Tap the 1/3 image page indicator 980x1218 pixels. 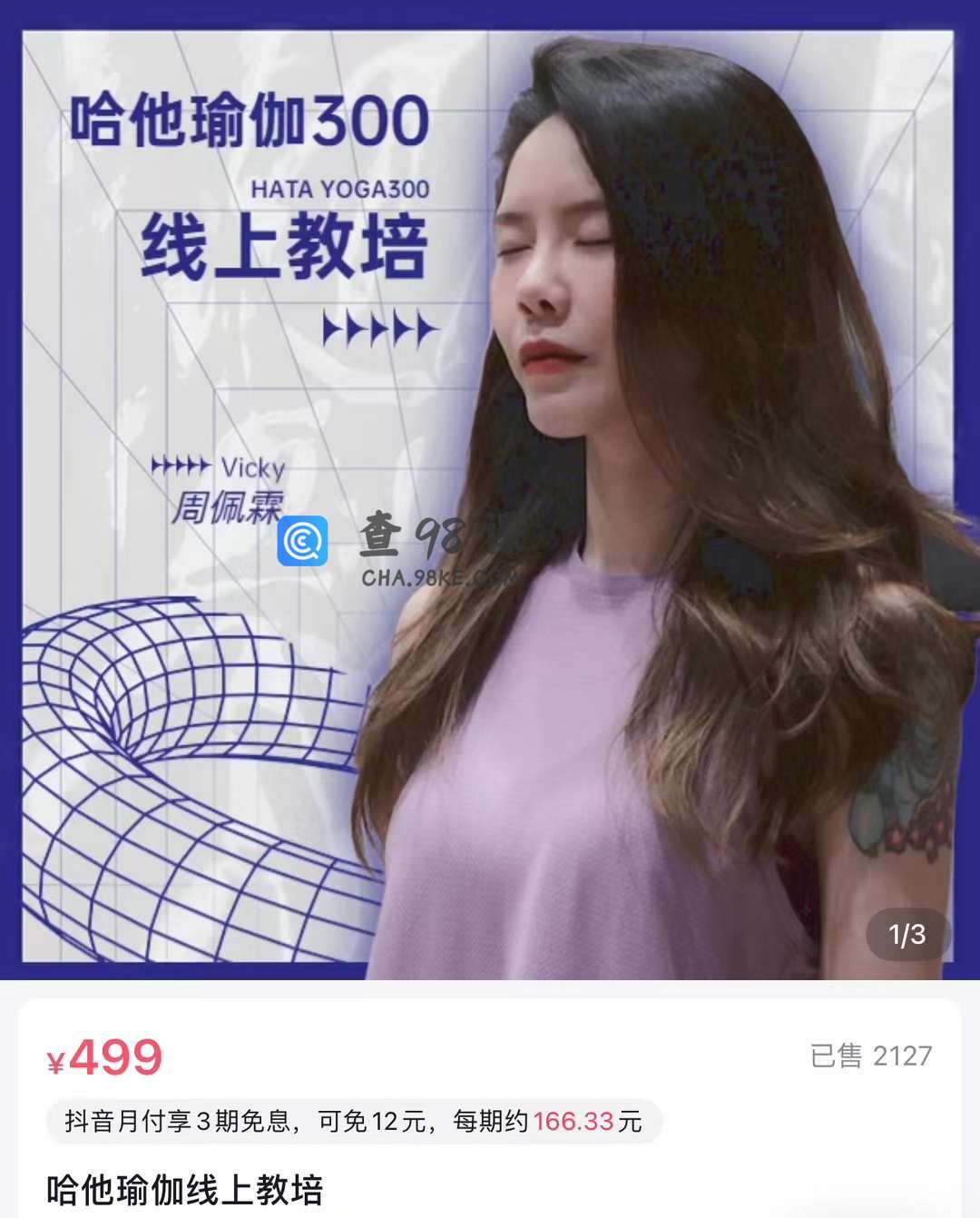coord(906,934)
